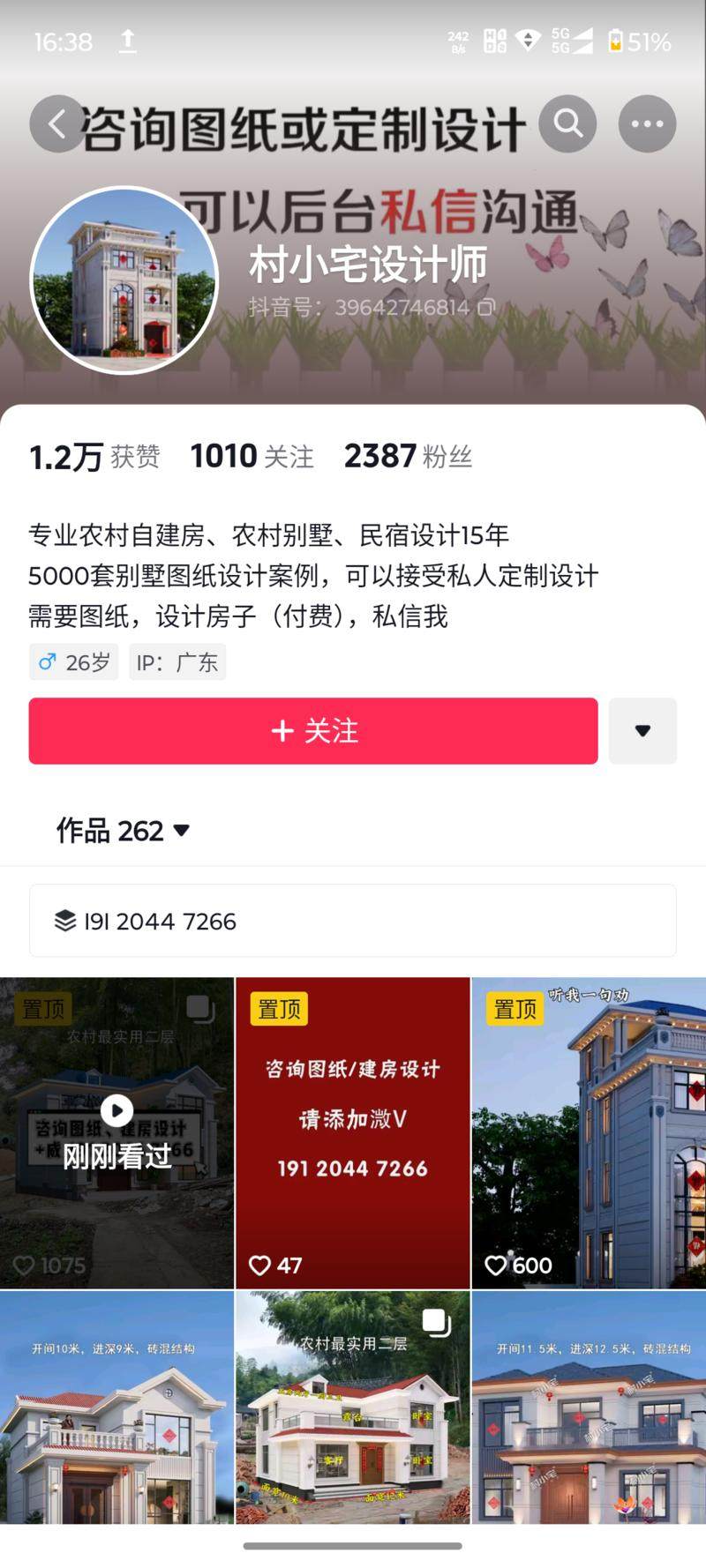
Task: Open the 1010 following list
Action: (252, 456)
